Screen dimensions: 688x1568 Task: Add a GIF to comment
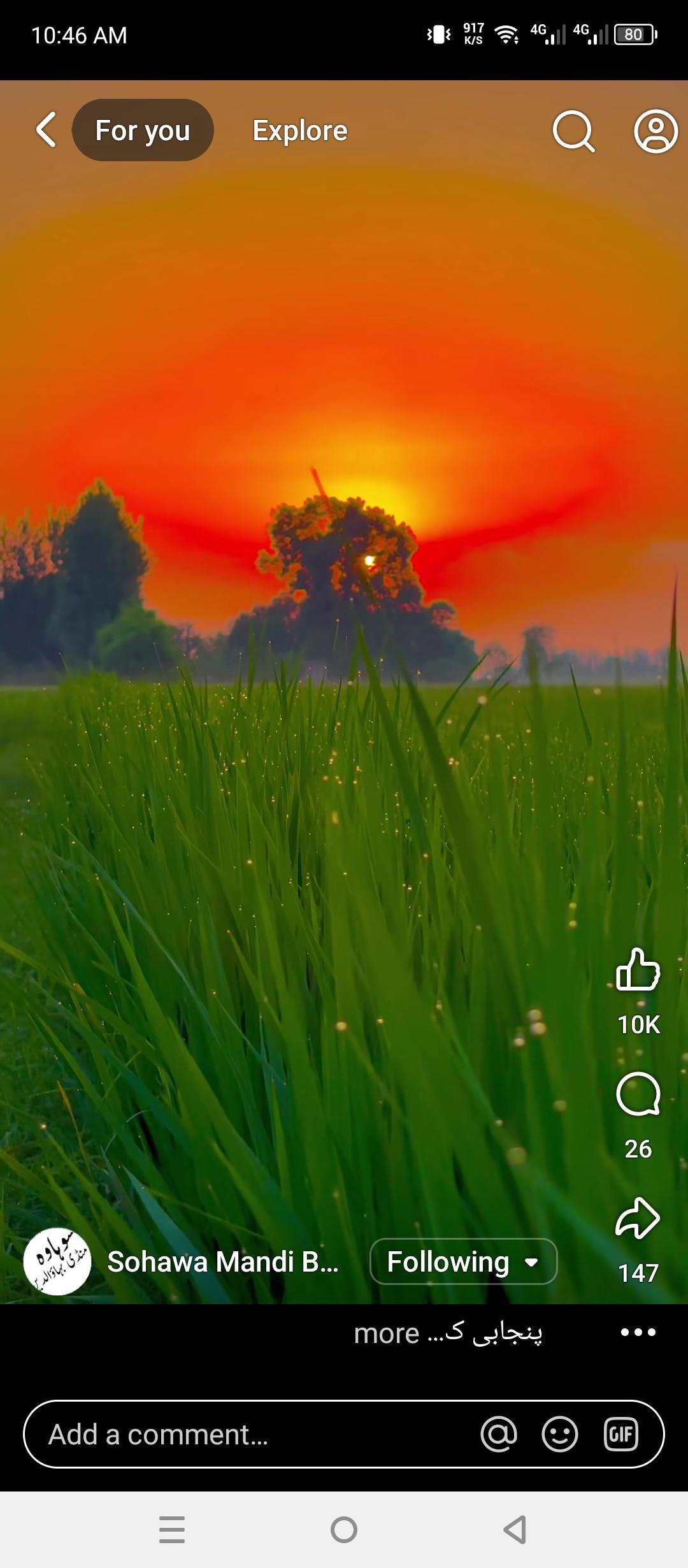[621, 1434]
